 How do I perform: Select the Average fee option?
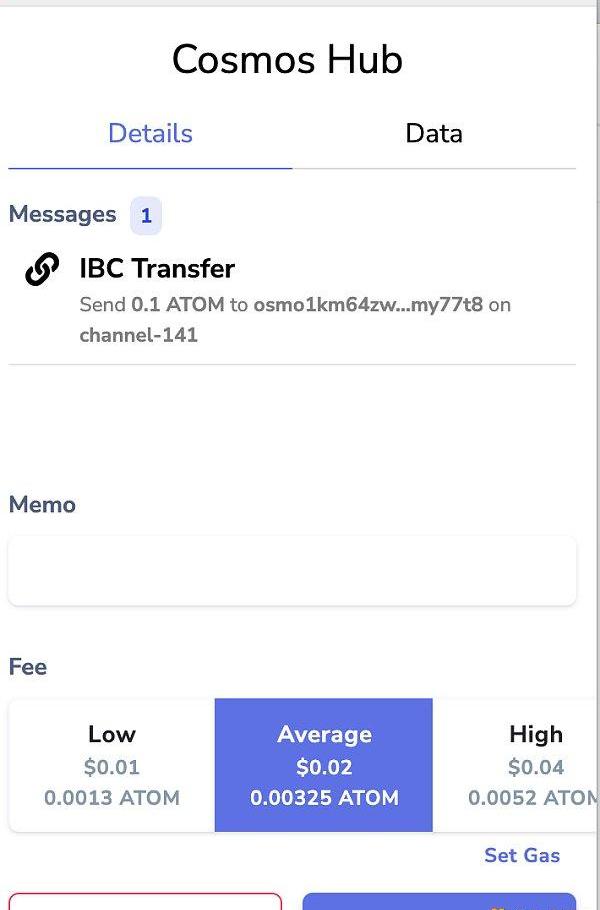point(324,765)
